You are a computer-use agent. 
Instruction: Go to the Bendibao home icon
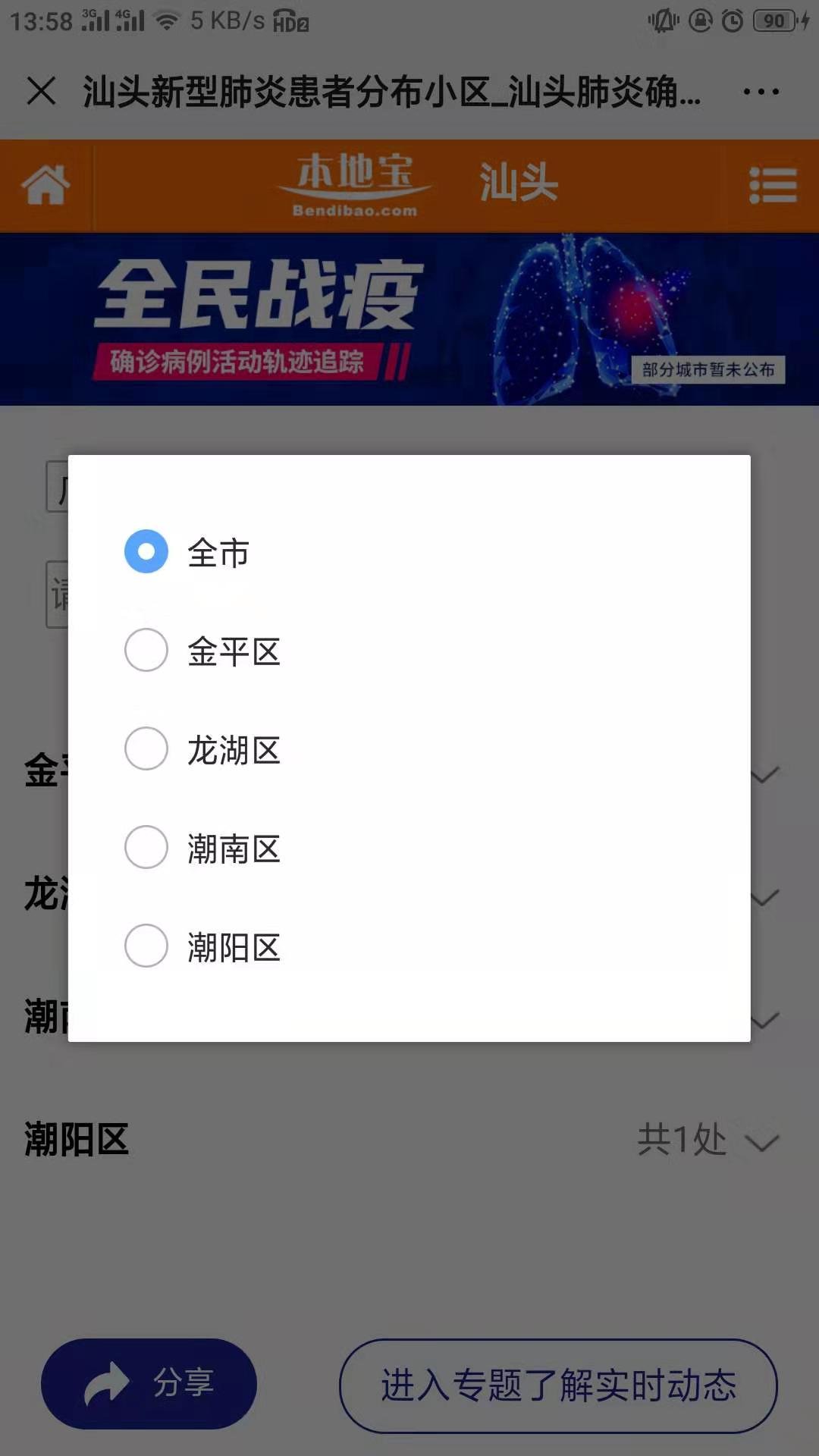coord(45,185)
